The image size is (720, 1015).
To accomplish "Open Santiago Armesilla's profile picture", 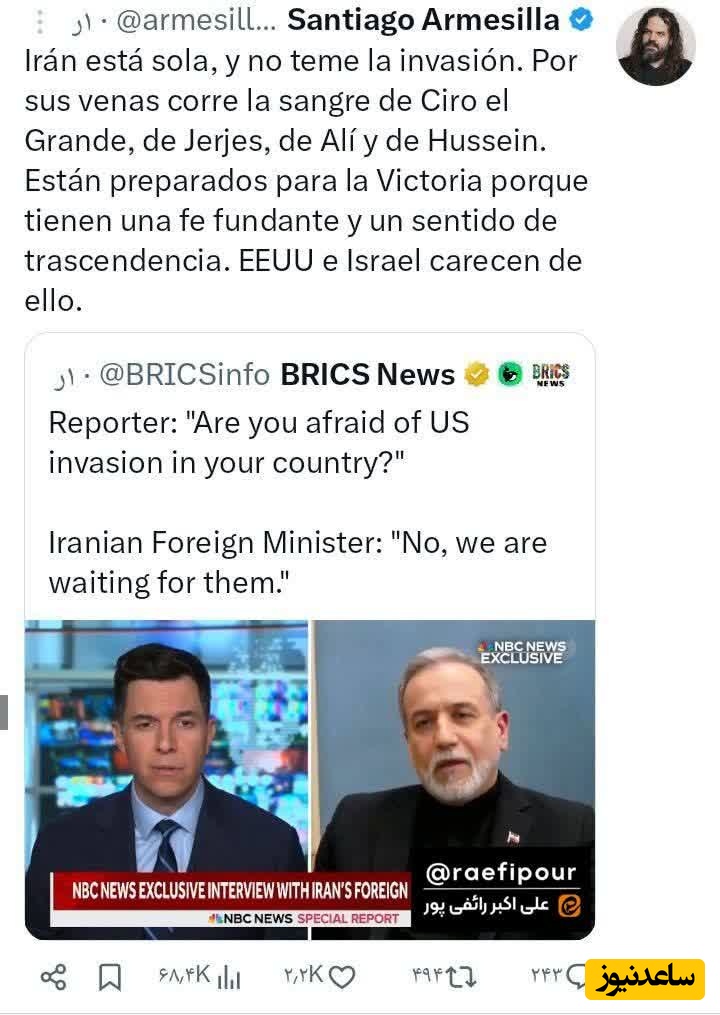I will [655, 46].
